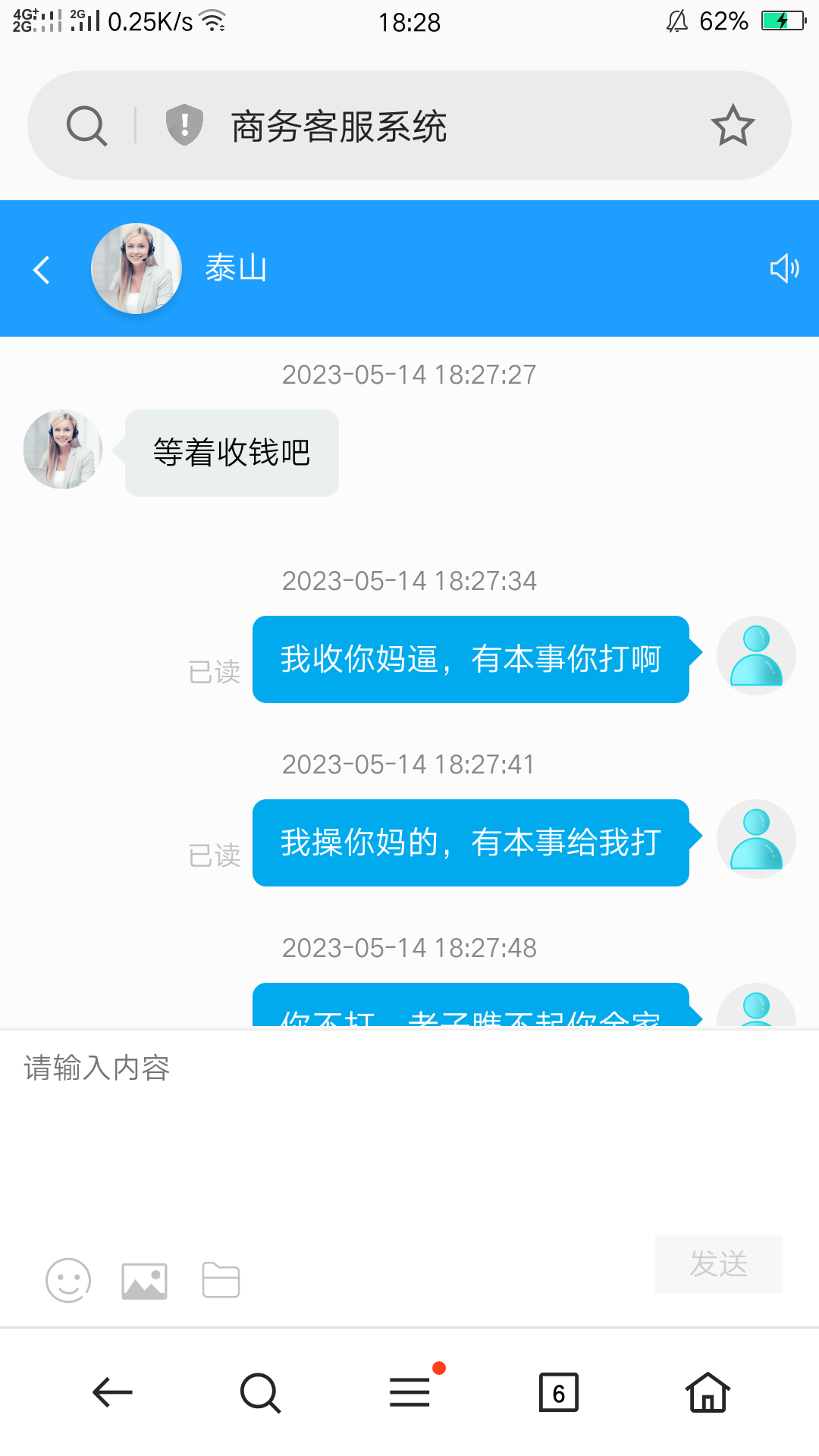Open the file attachment icon
Viewport: 819px width, 1456px height.
[221, 1280]
